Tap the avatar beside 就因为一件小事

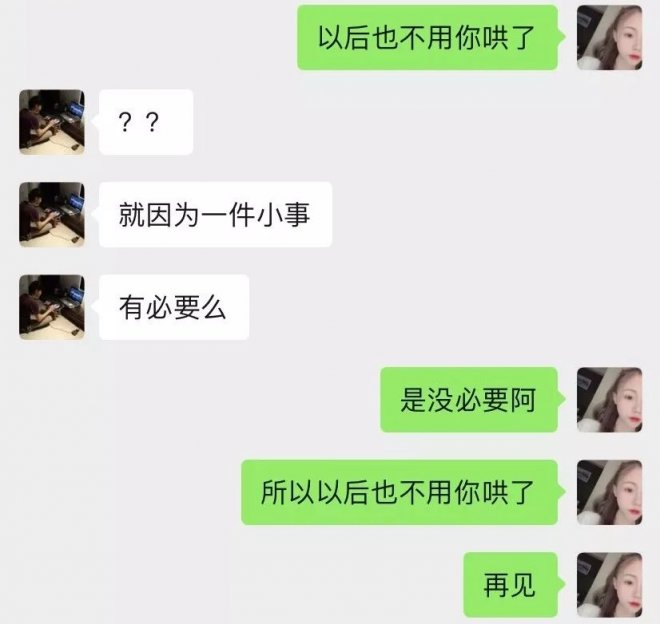point(52,214)
